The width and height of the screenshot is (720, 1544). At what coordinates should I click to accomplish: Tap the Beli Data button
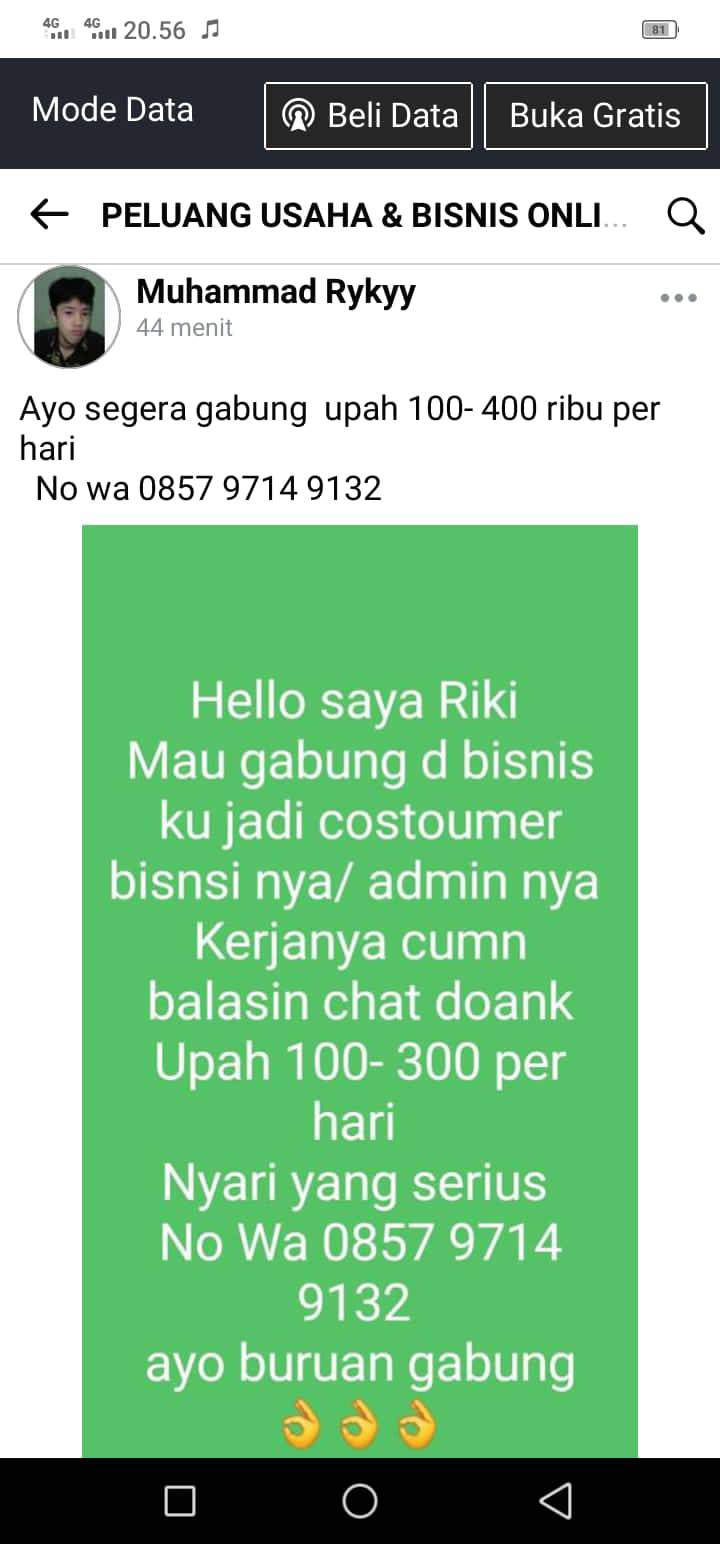[368, 116]
